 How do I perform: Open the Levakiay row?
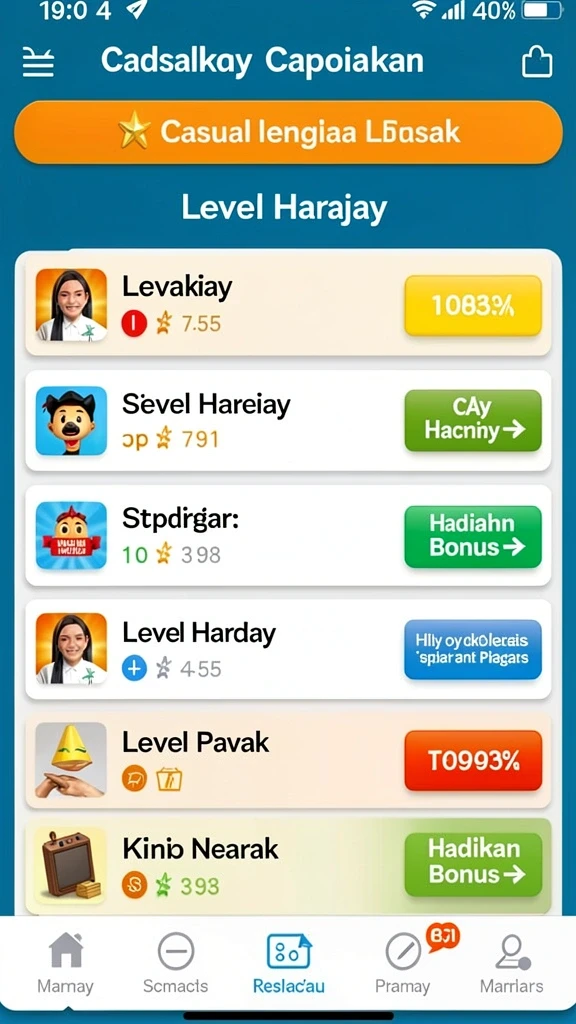tap(288, 305)
